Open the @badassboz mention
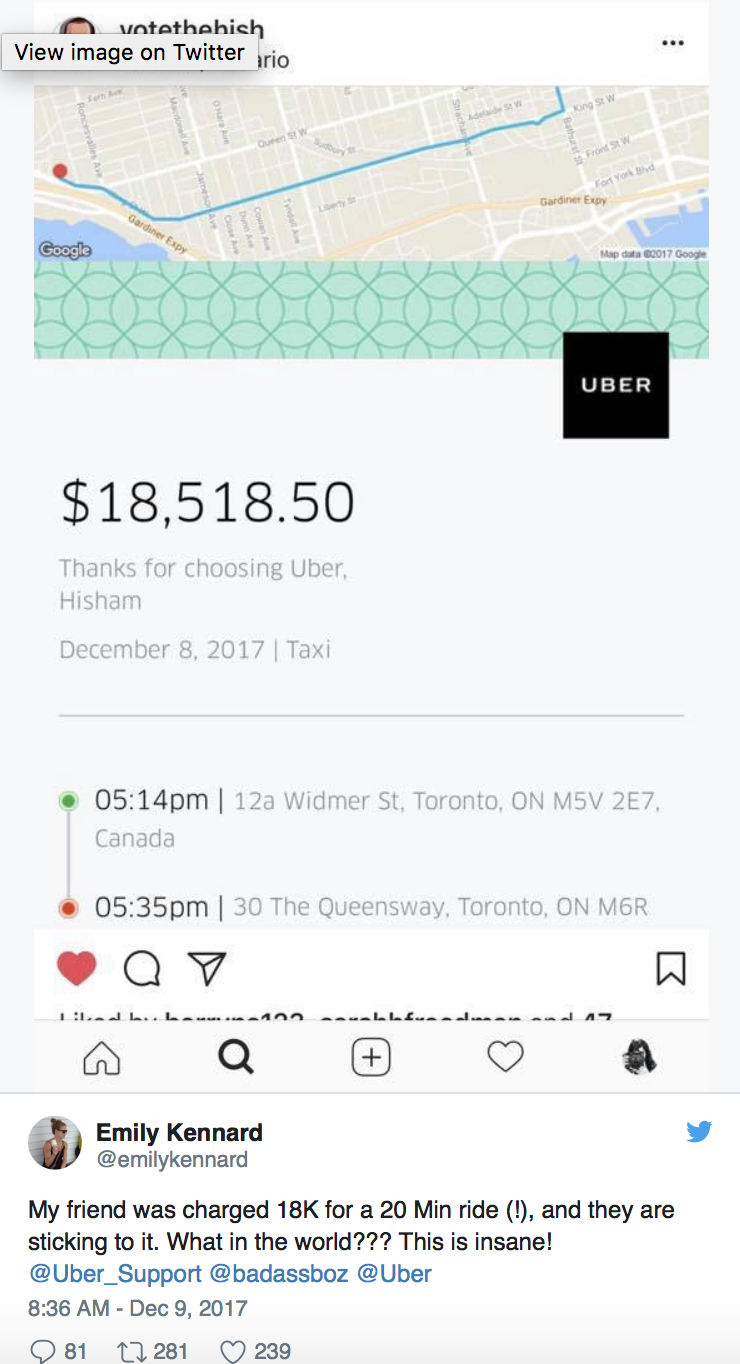Viewport: 740px width, 1364px height. [x=279, y=1274]
